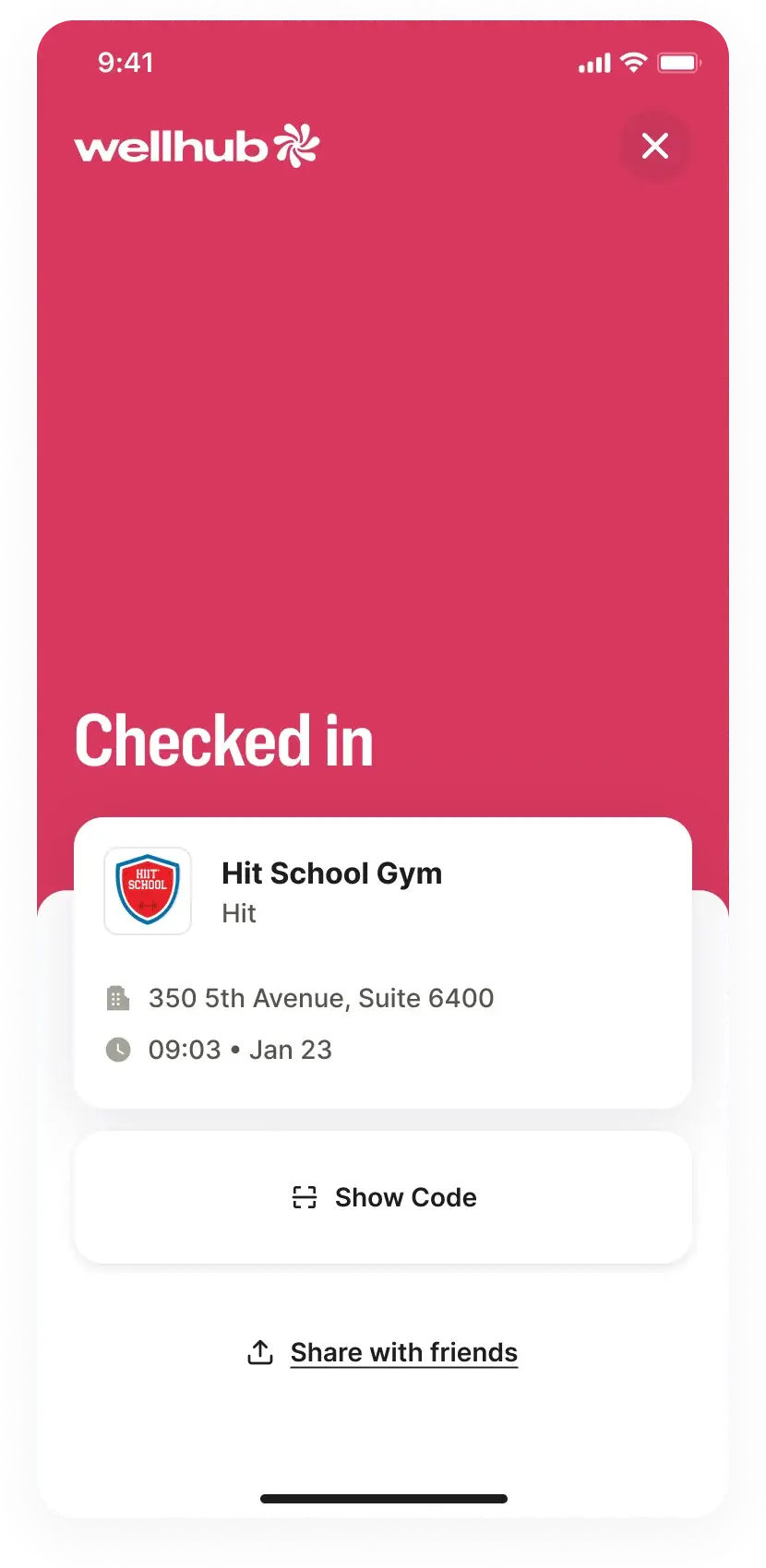This screenshot has width=766, height=1568.
Task: Click the cellular signal bars icon
Action: pyautogui.click(x=592, y=63)
